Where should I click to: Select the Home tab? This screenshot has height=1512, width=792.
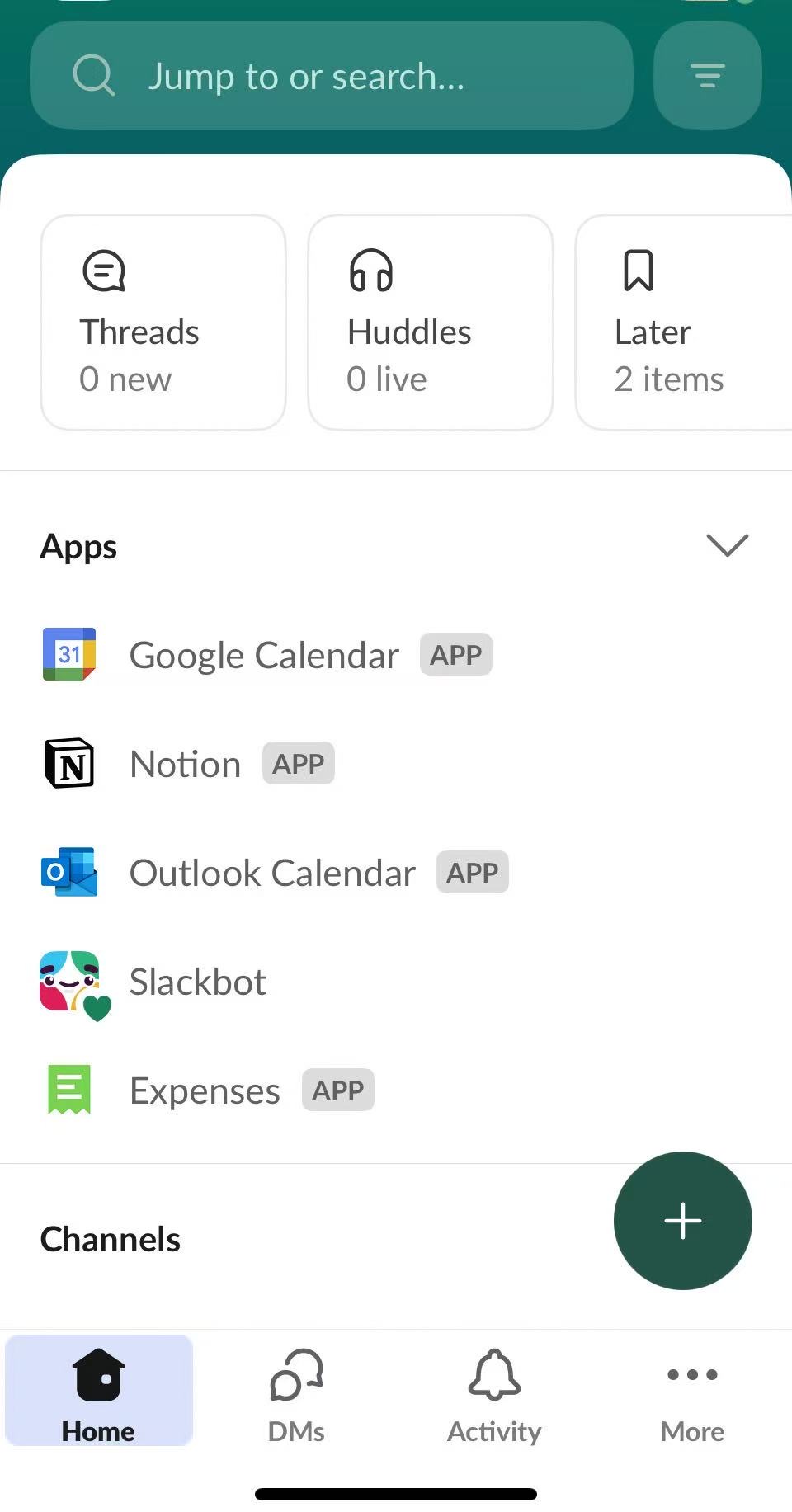point(98,1393)
